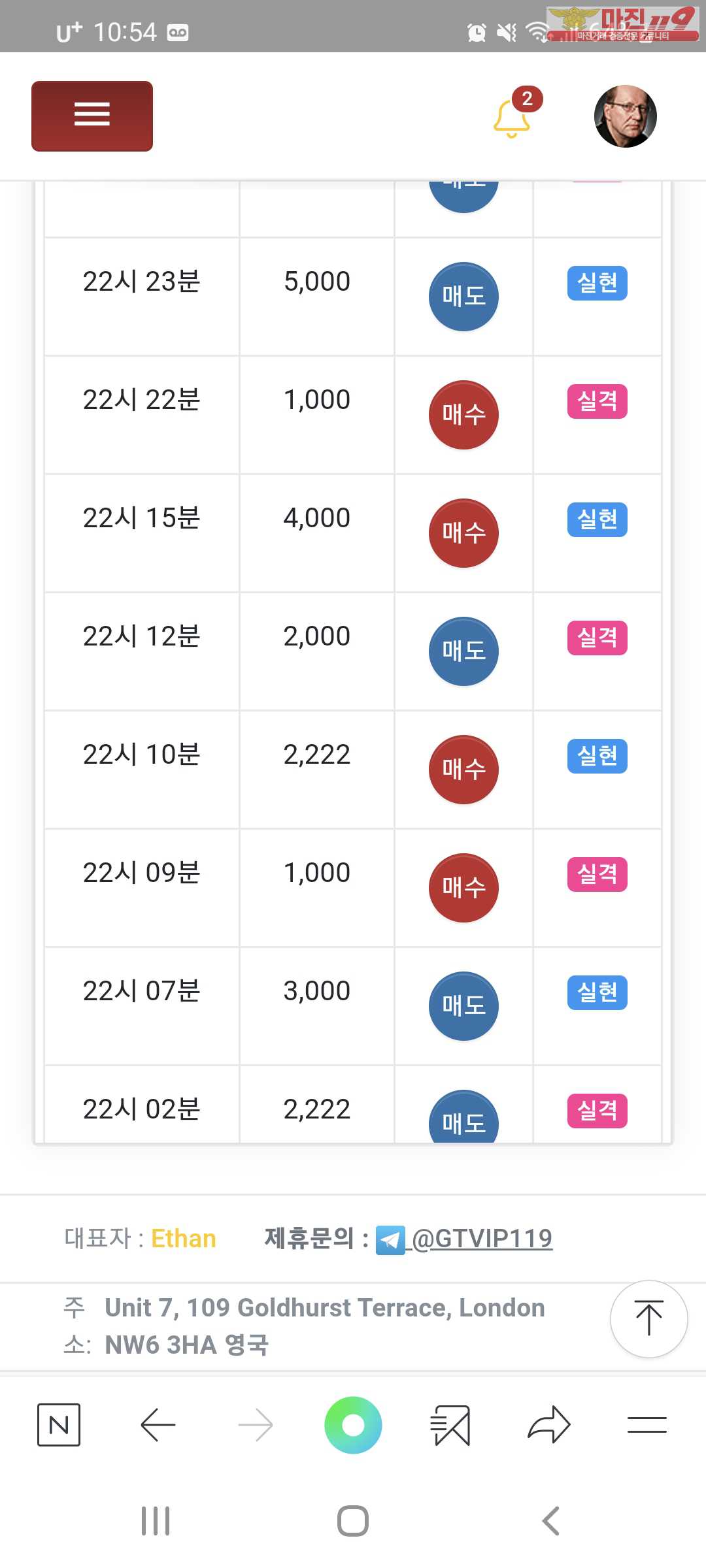Open the browser N home button

(59, 1424)
